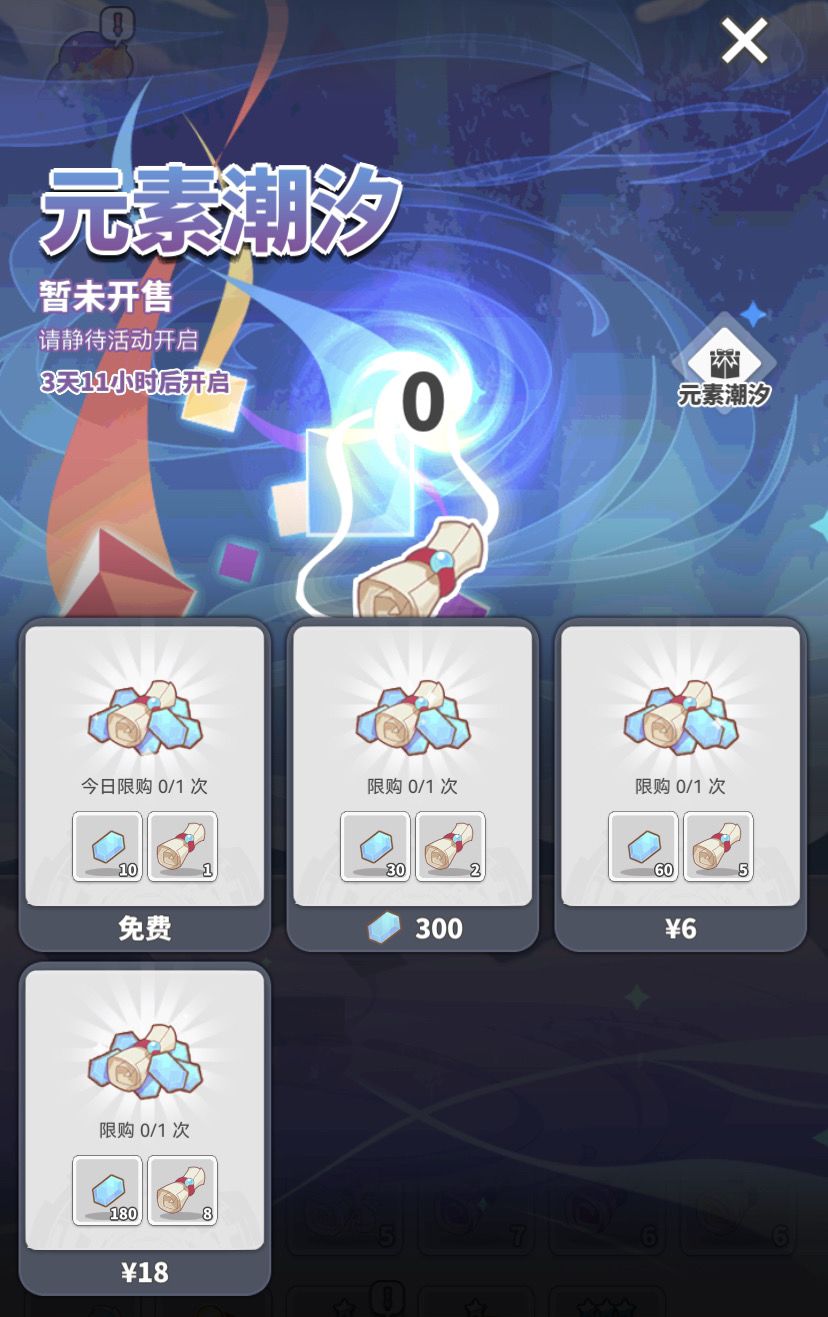The height and width of the screenshot is (1317, 828).
Task: Open the scroll bundle thumbnail in the free card
Action: pyautogui.click(x=144, y=716)
